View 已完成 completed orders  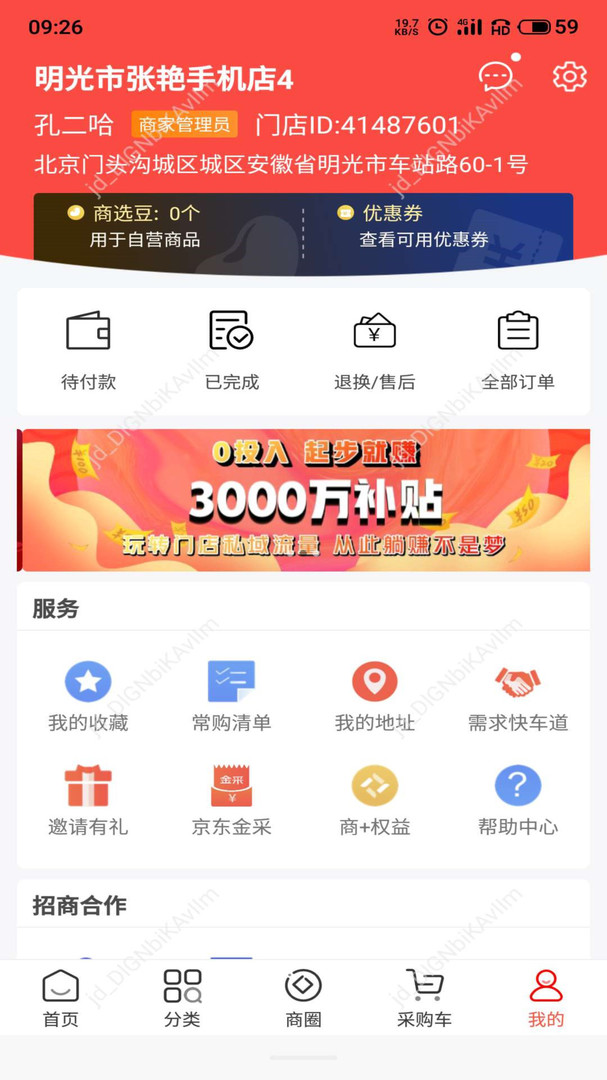[x=231, y=349]
